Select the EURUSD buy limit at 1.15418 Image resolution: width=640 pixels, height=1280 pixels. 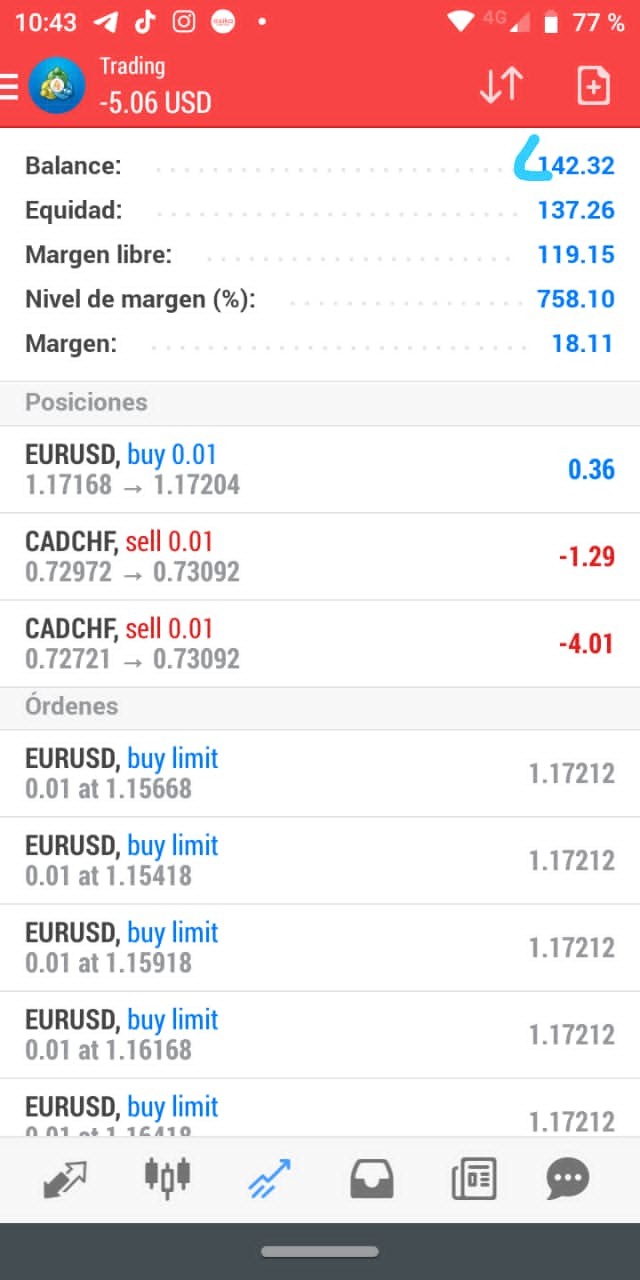click(x=320, y=861)
